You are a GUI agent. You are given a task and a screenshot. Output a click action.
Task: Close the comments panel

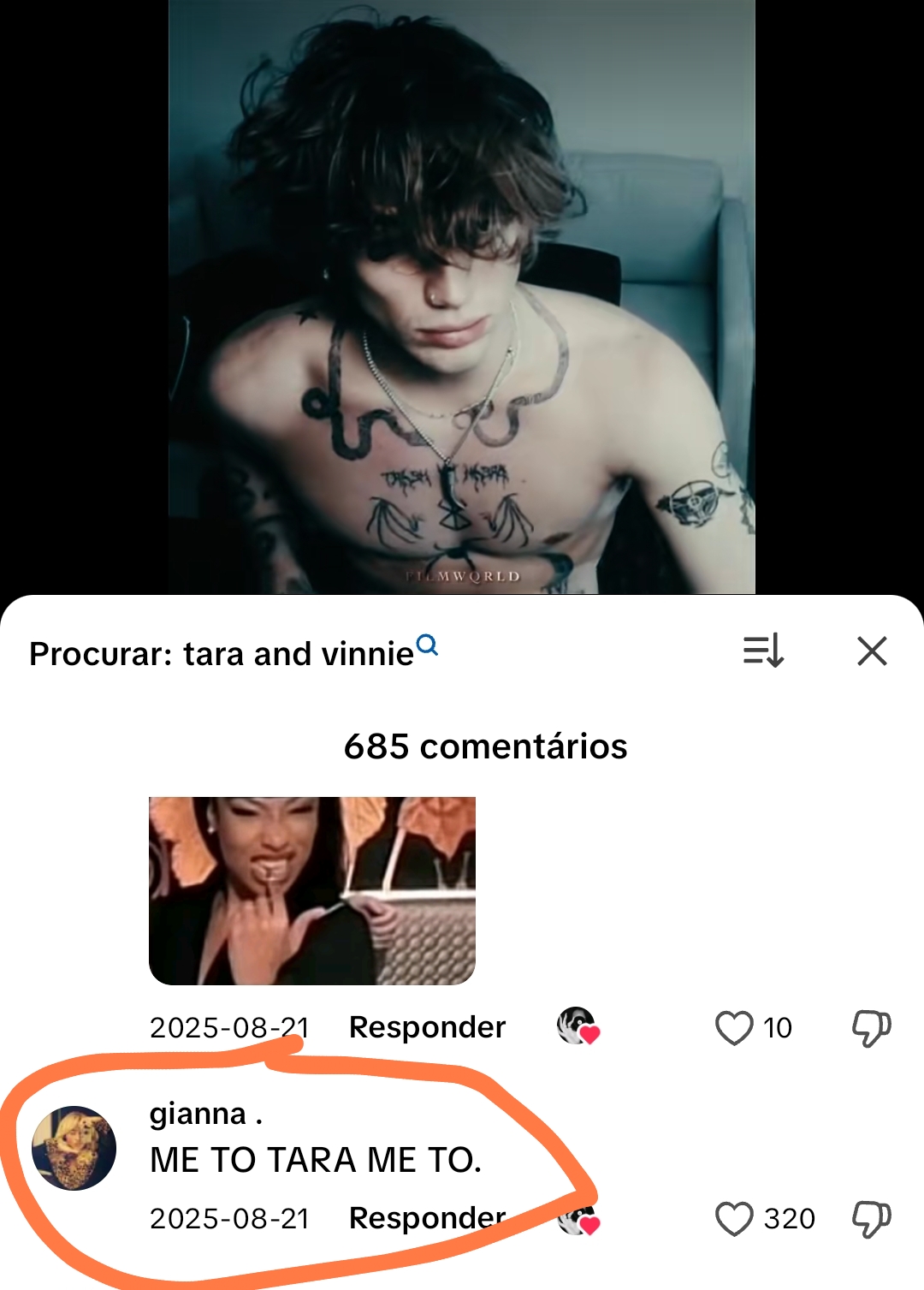pos(872,651)
